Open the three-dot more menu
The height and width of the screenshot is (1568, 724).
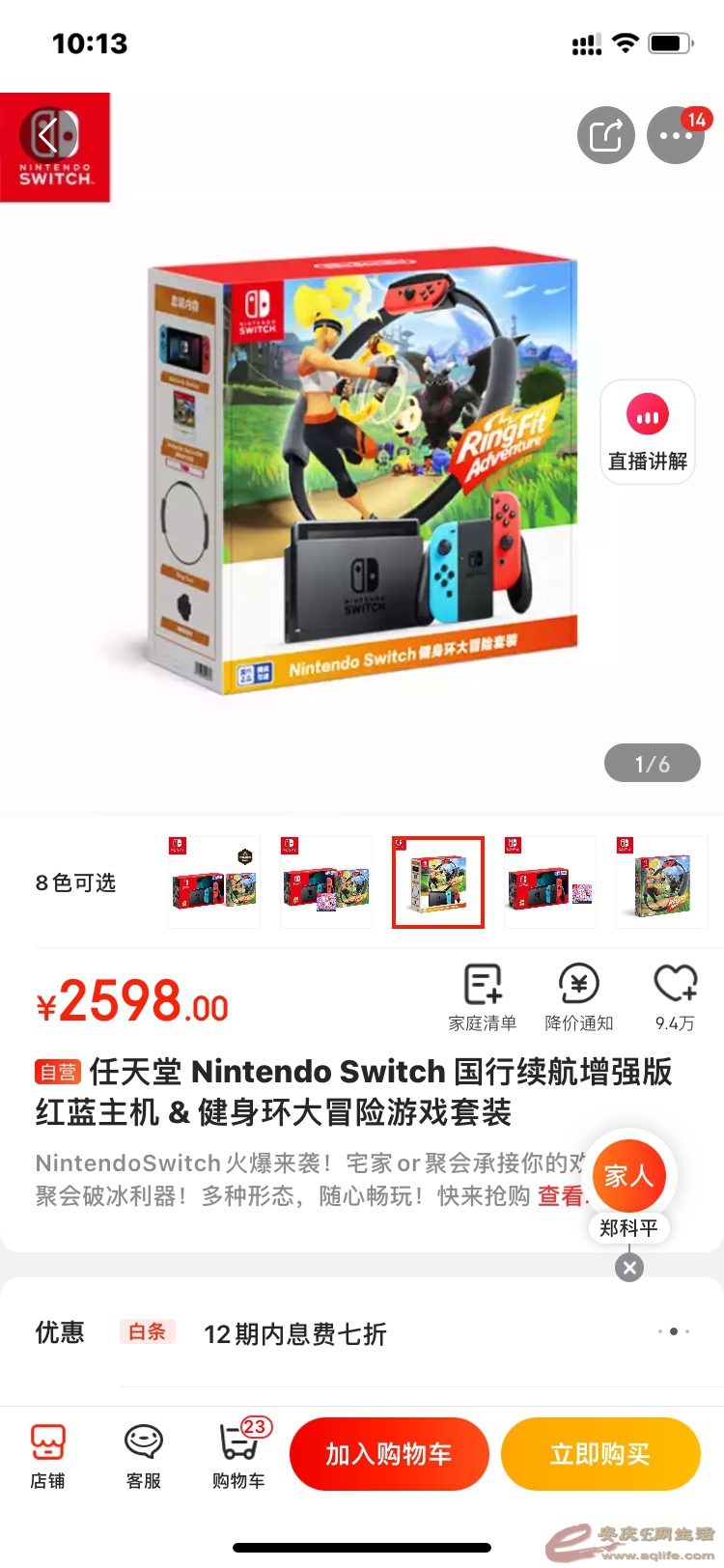[x=676, y=135]
